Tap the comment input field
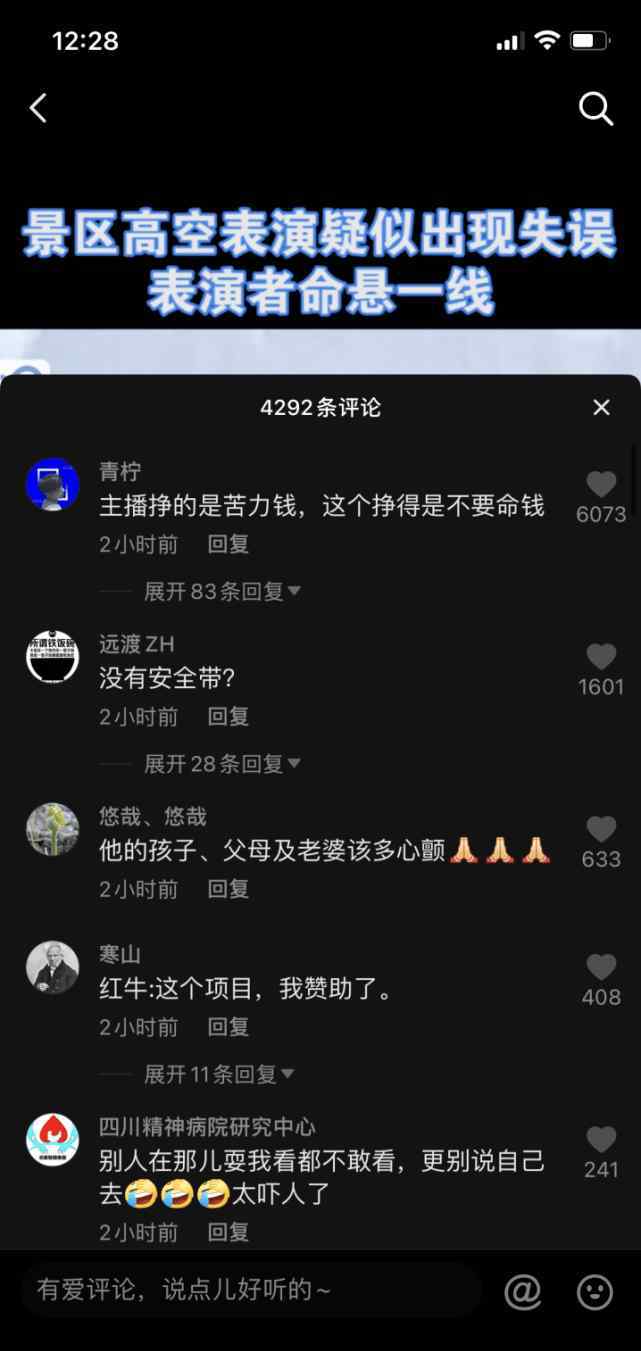 pyautogui.click(x=250, y=1290)
